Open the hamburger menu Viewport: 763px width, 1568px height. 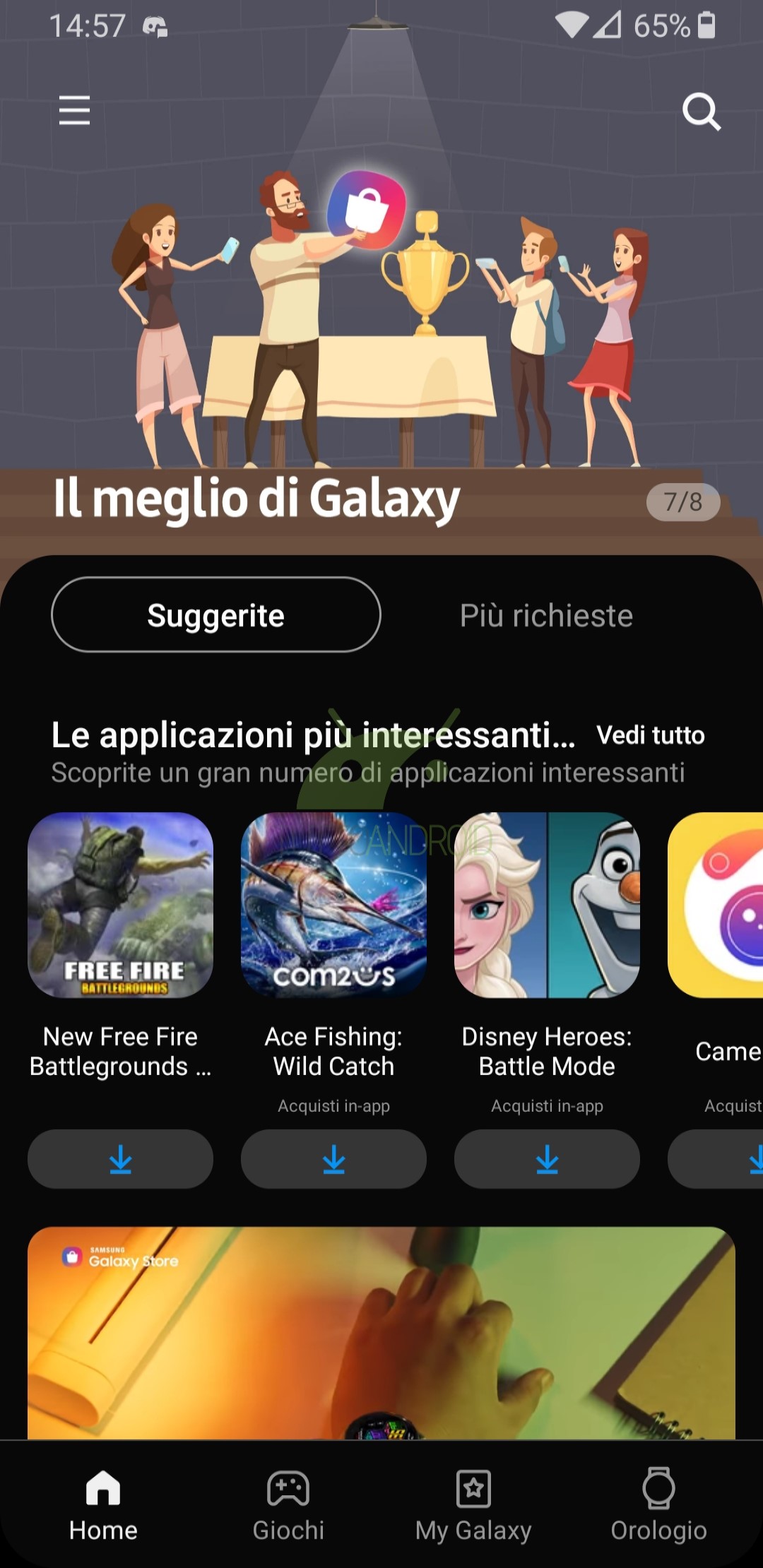click(x=74, y=110)
